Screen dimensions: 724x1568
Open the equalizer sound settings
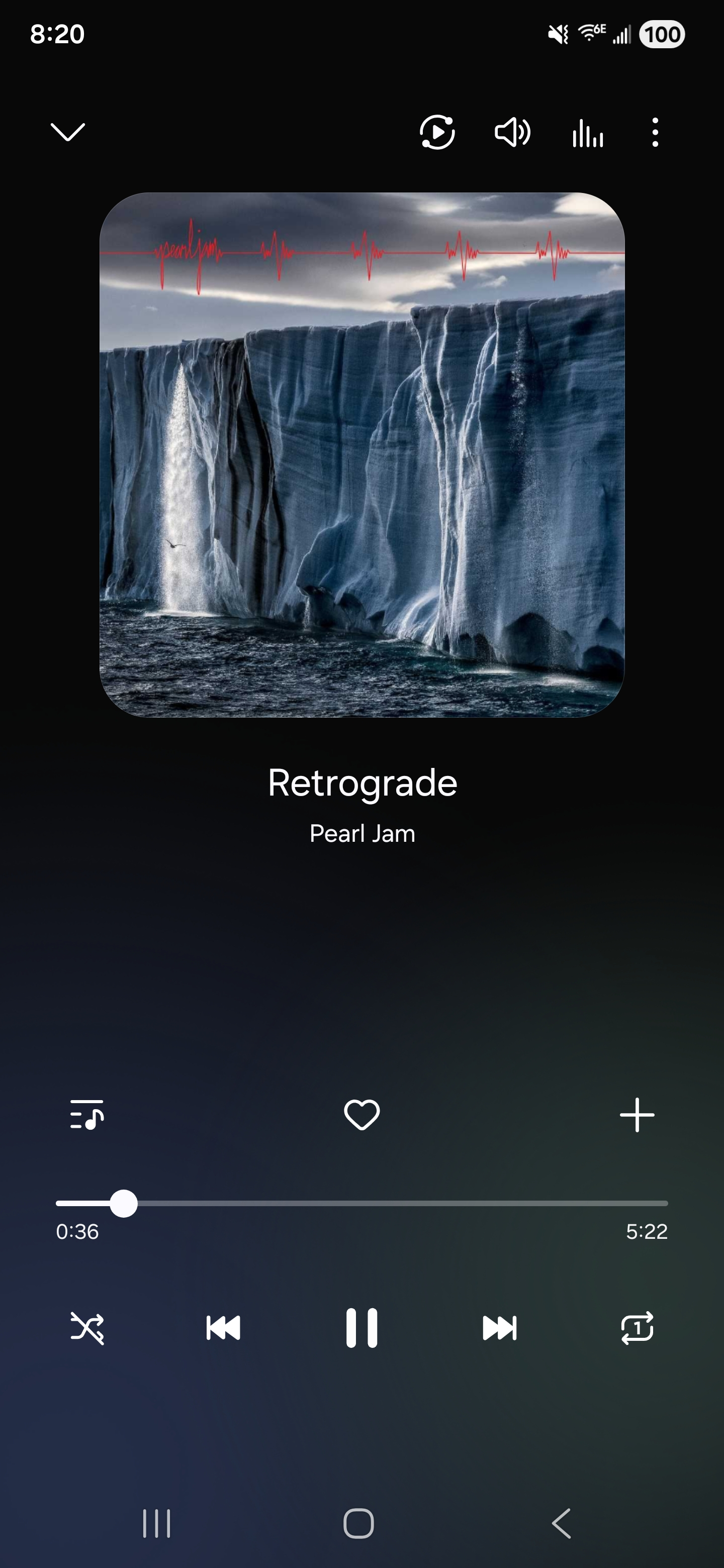pyautogui.click(x=588, y=132)
